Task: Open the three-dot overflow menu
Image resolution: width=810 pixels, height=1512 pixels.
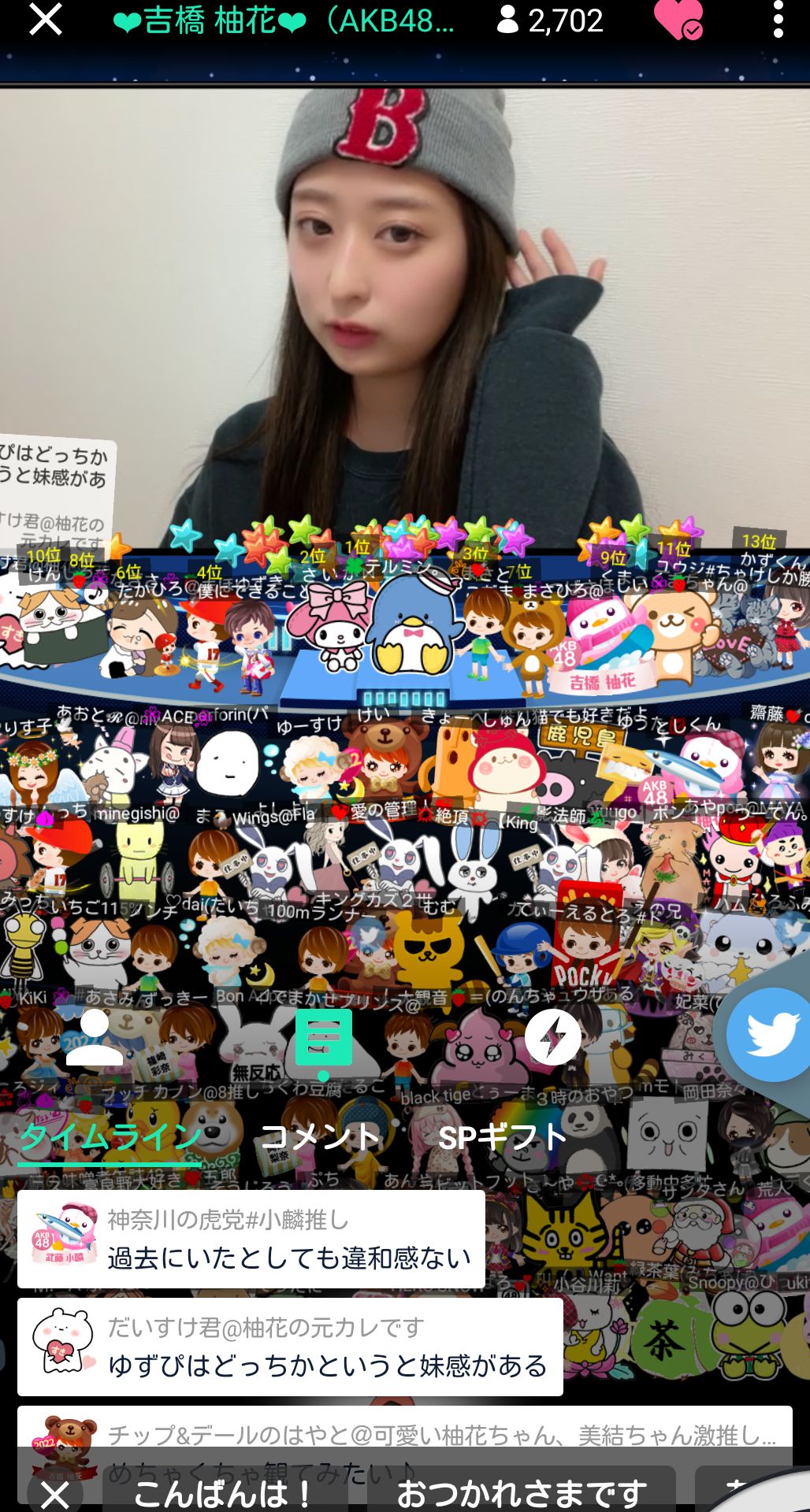Action: (778, 20)
